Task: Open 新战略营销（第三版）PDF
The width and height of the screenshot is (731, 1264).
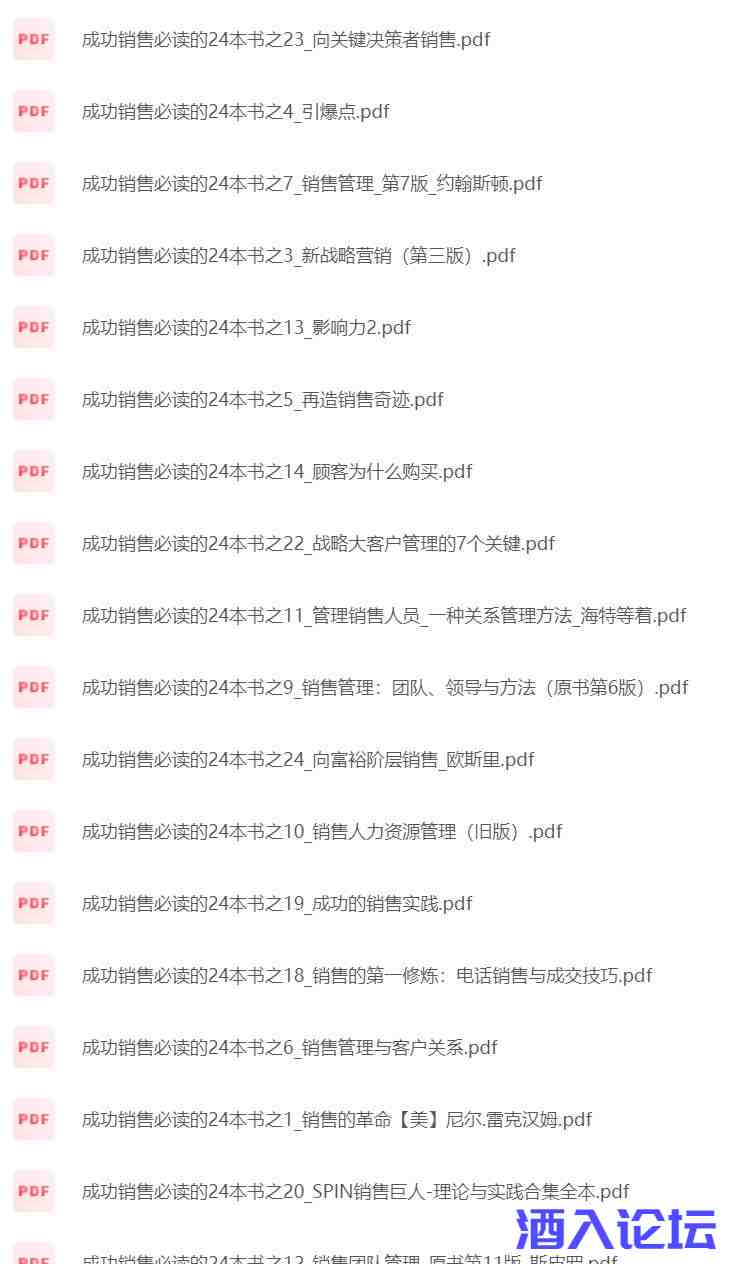Action: pos(298,256)
